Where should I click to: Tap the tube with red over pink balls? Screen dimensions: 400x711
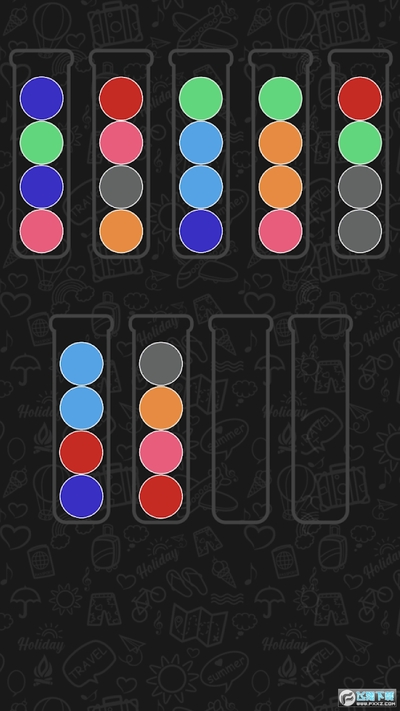click(x=121, y=154)
